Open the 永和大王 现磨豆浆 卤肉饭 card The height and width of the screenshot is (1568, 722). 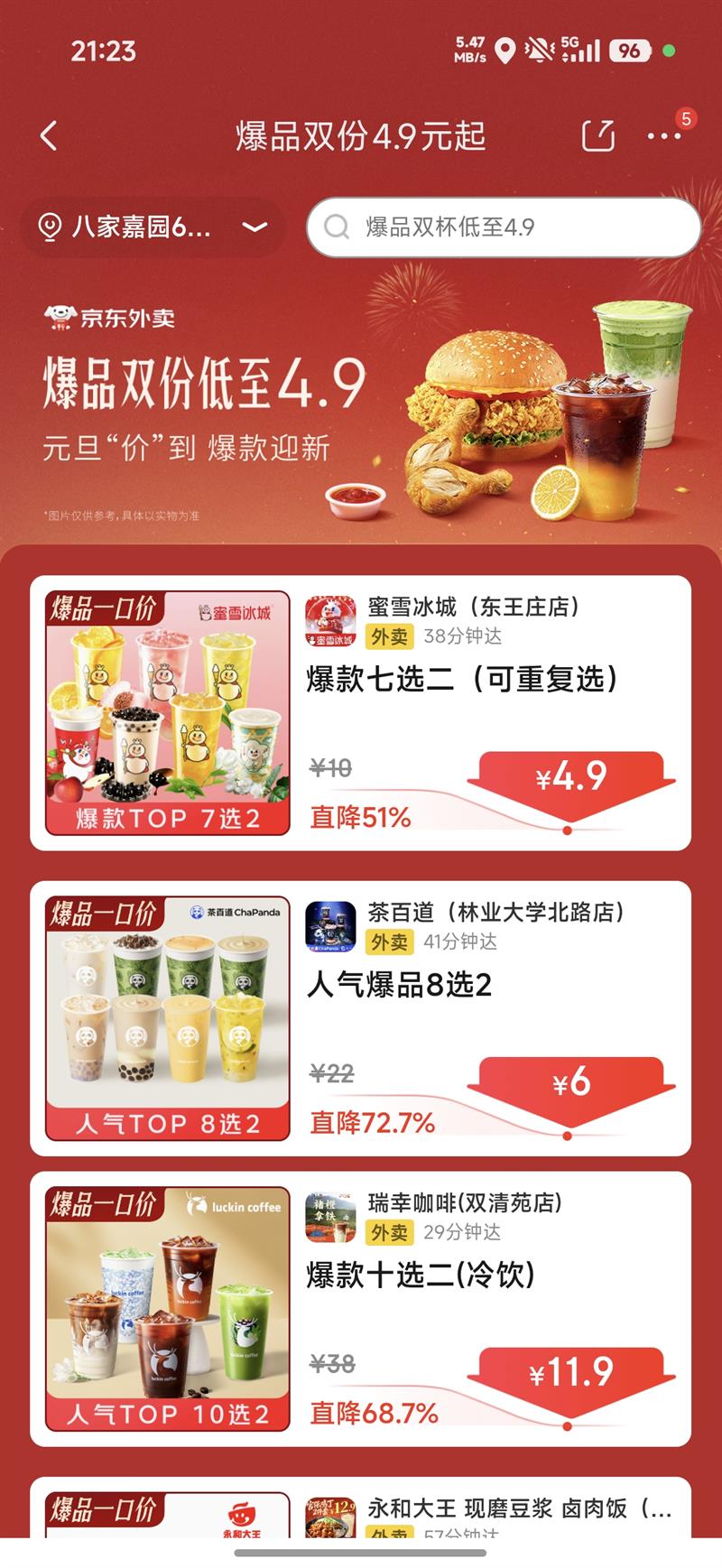[x=361, y=1508]
